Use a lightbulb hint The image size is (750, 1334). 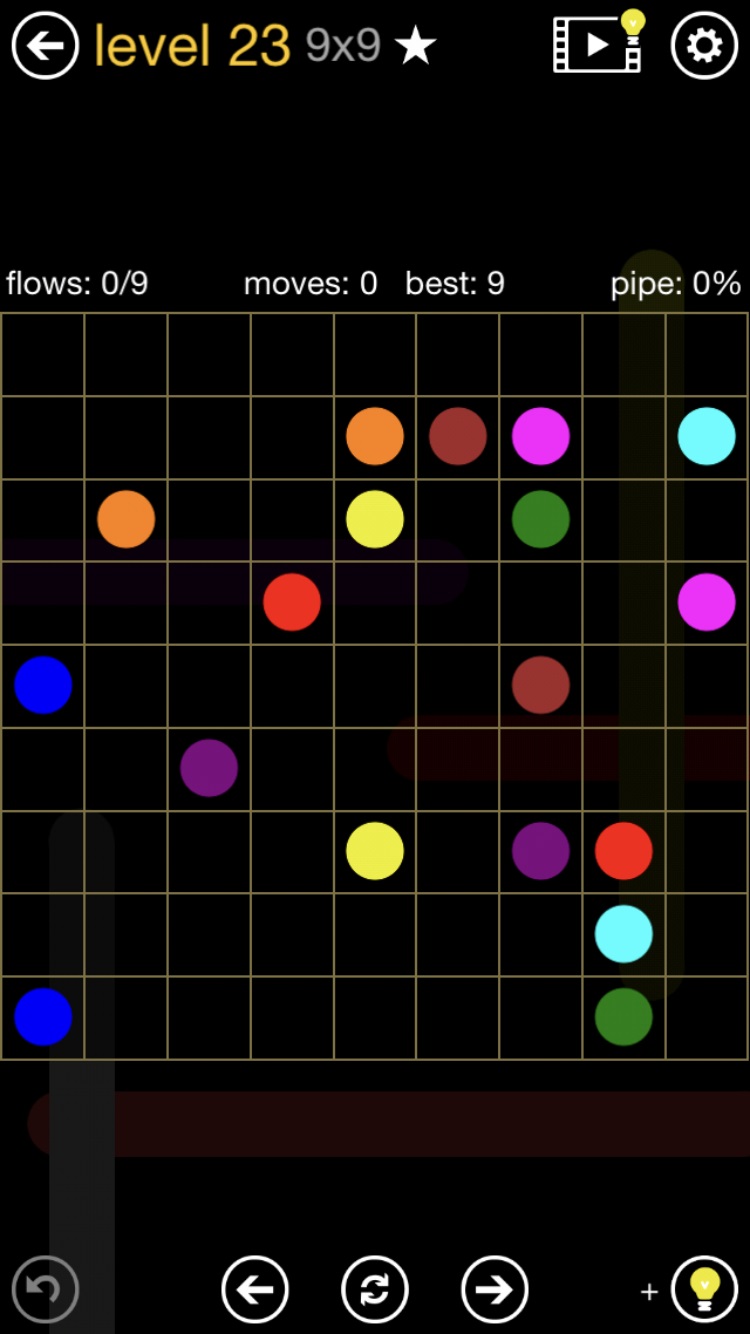(704, 1289)
